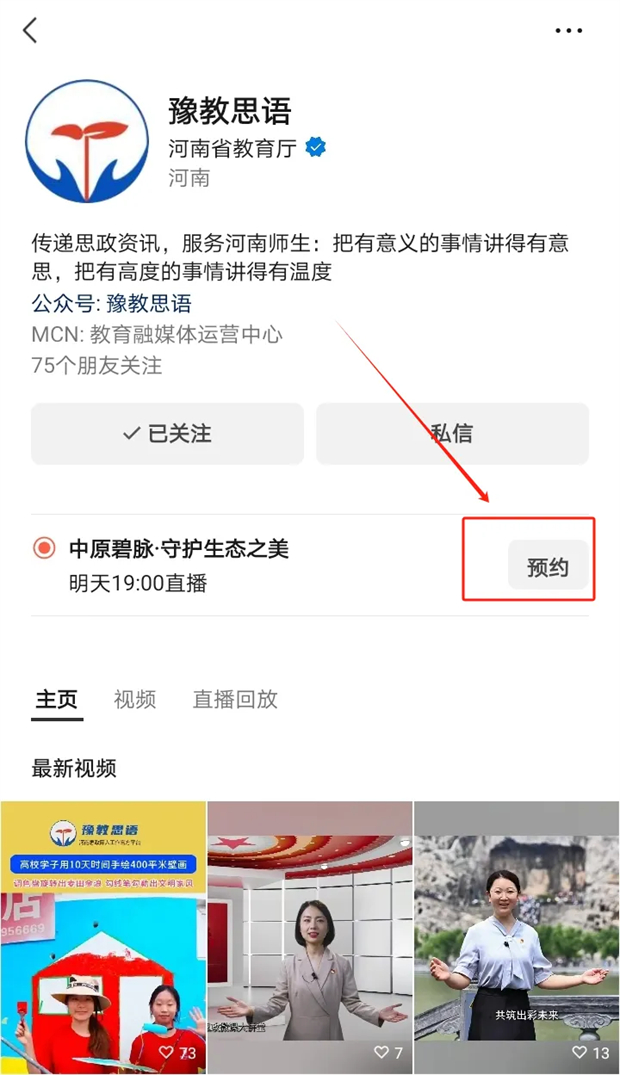Open the 豫教思语 official account link
The height and width of the screenshot is (1075, 620).
tap(149, 304)
